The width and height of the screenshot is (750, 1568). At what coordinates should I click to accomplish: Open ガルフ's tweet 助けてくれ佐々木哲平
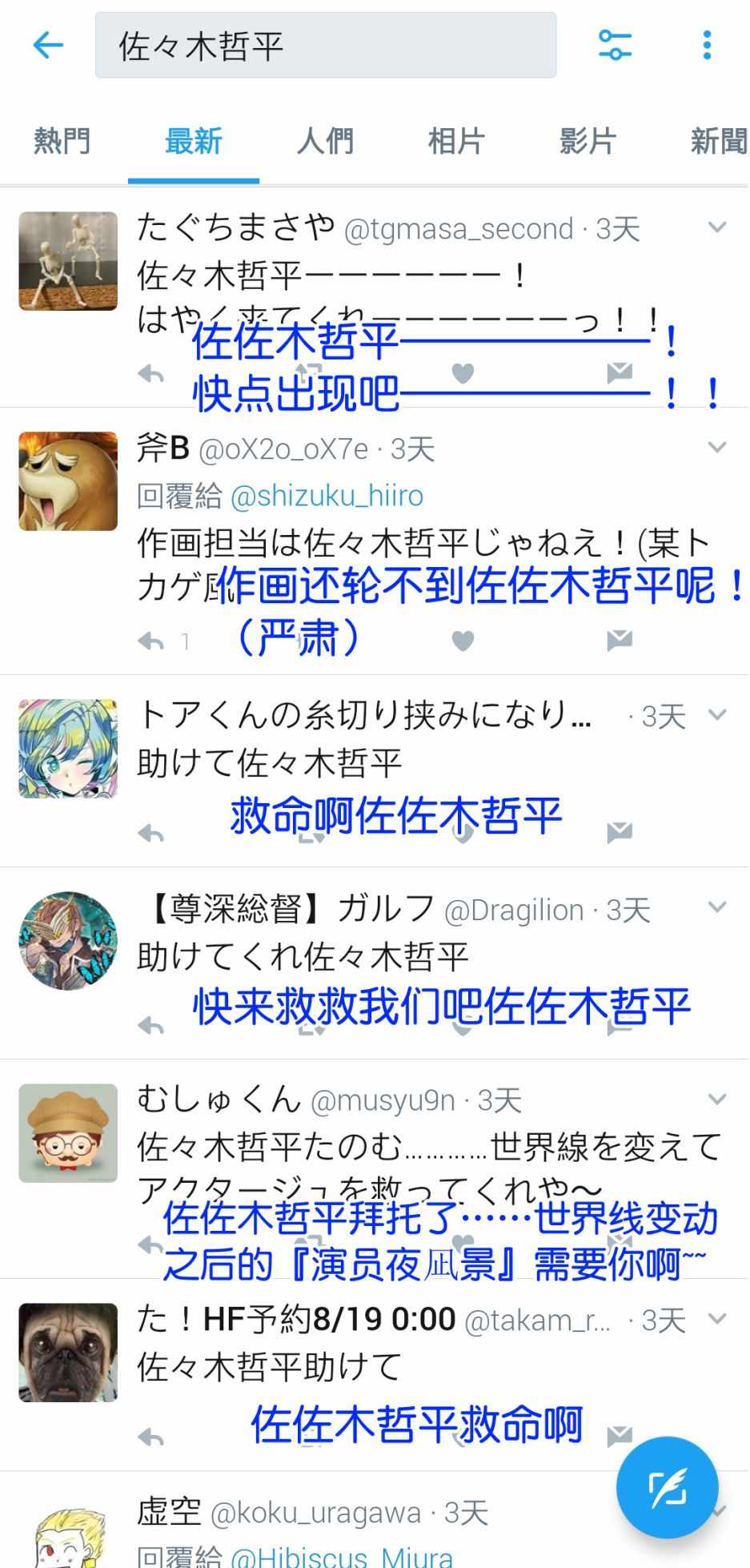303,957
